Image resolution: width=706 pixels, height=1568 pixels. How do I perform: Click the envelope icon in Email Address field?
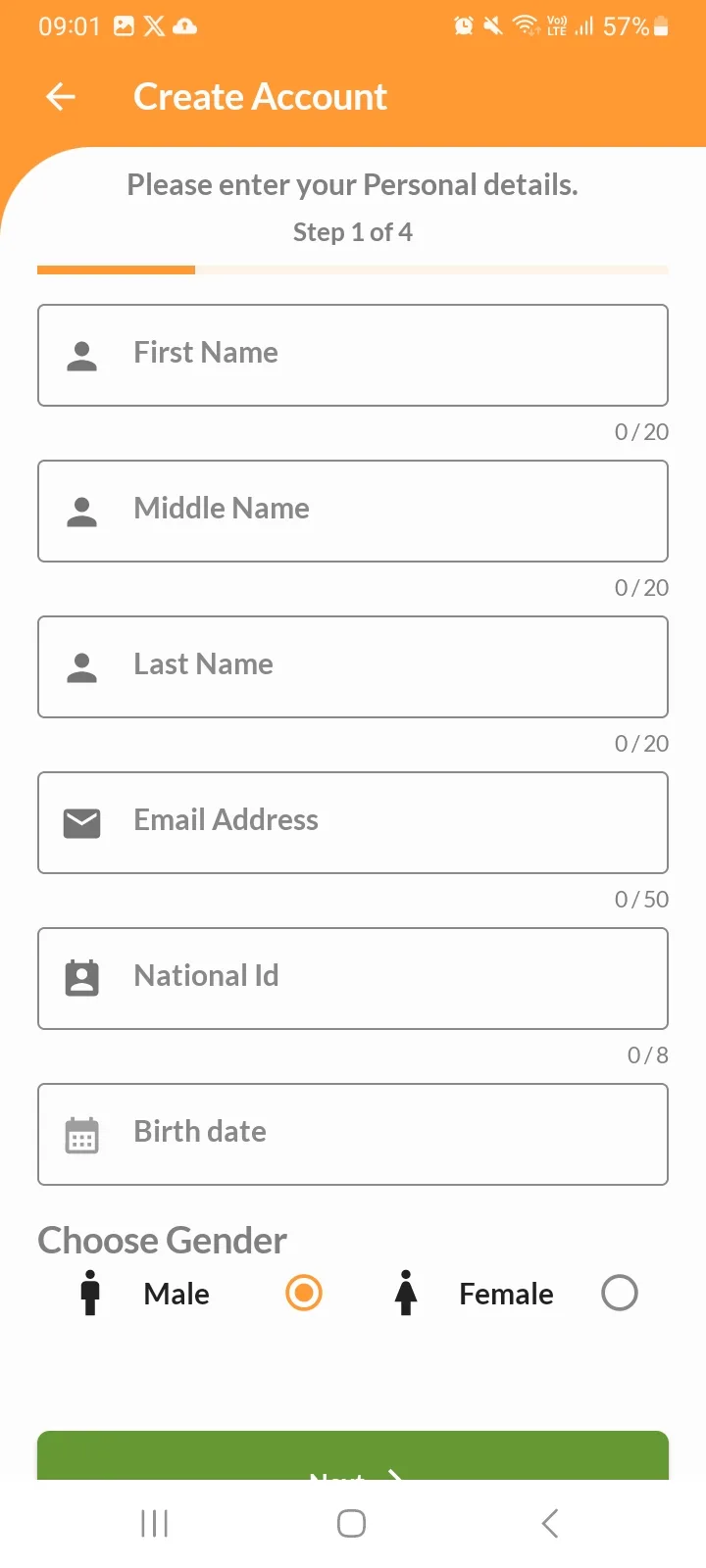pos(82,823)
